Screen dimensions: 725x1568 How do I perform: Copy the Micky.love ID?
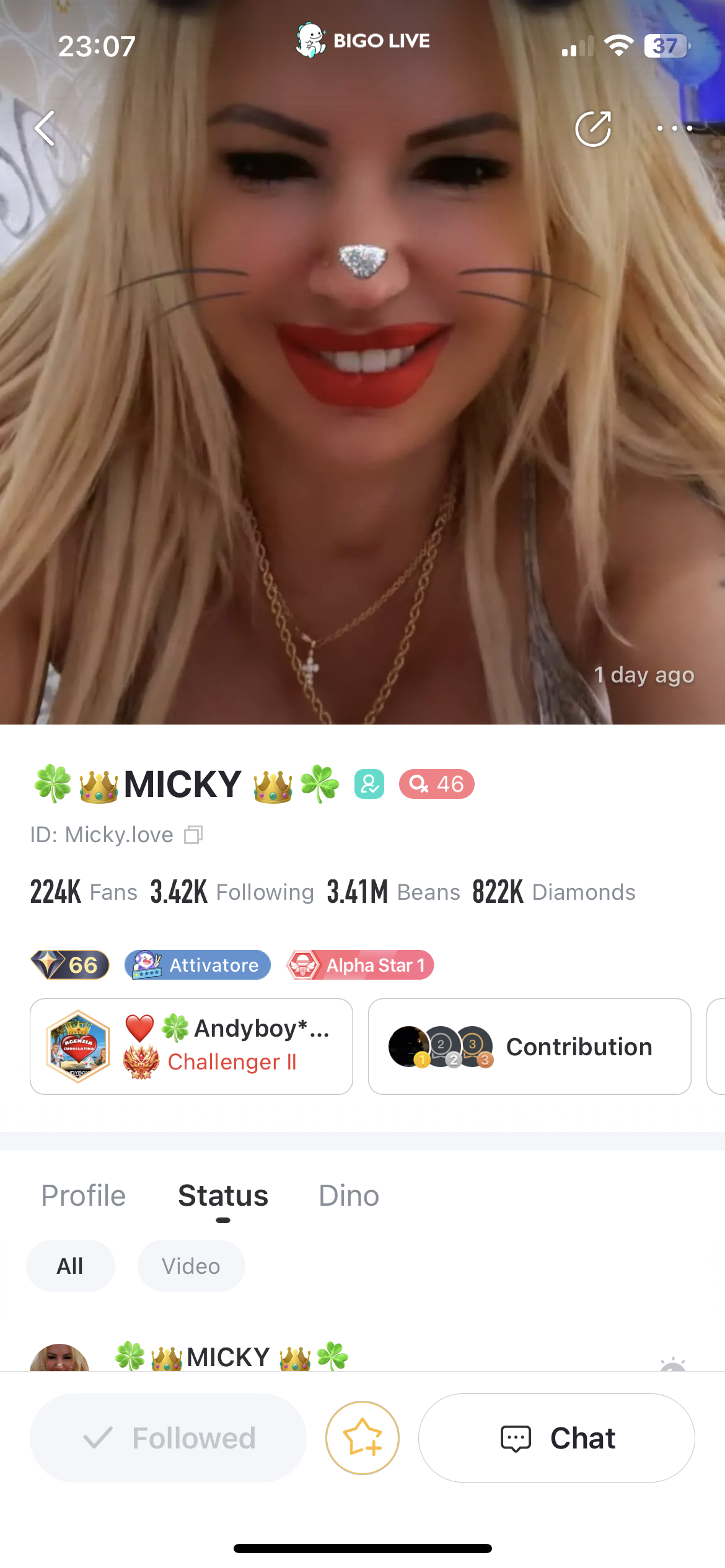[x=193, y=835]
